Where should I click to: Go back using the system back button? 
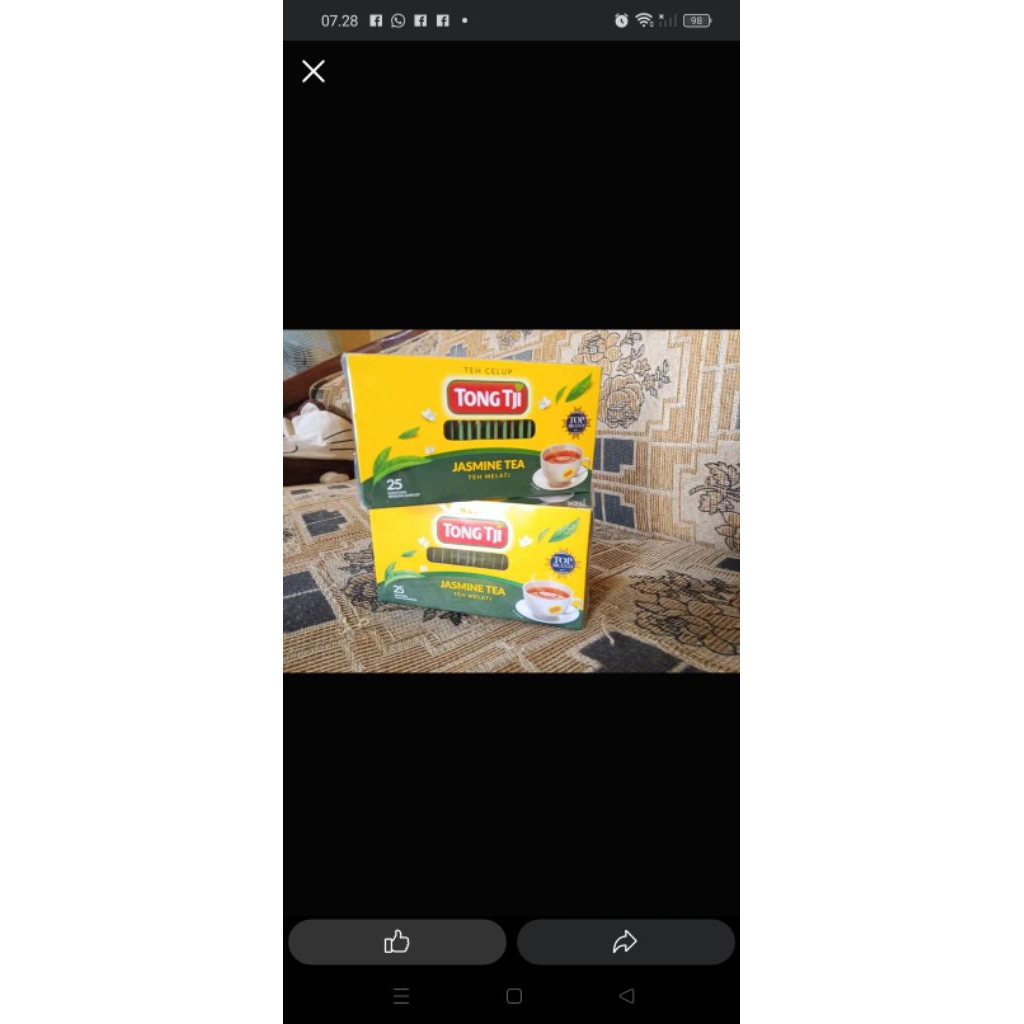pyautogui.click(x=626, y=996)
